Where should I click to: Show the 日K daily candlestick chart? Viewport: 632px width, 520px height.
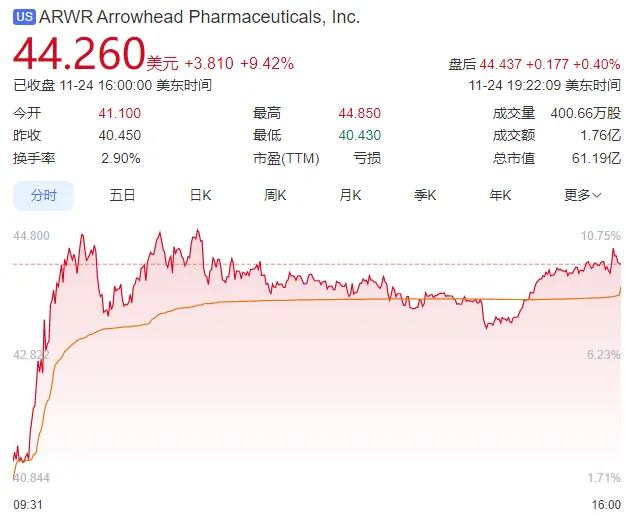200,195
